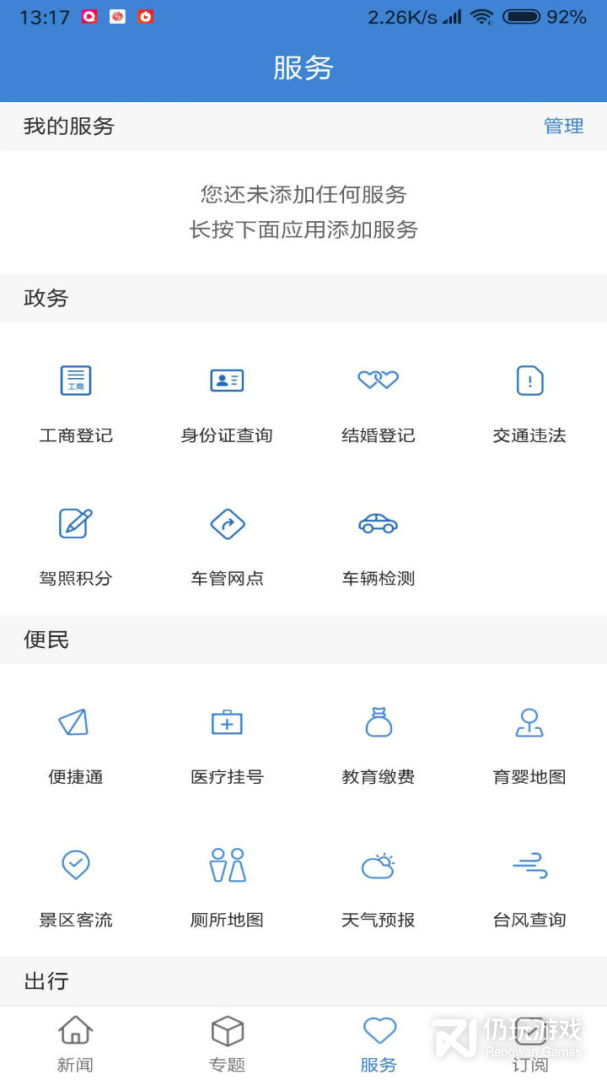
Task: Check 景区客流 information
Action: coord(76,885)
